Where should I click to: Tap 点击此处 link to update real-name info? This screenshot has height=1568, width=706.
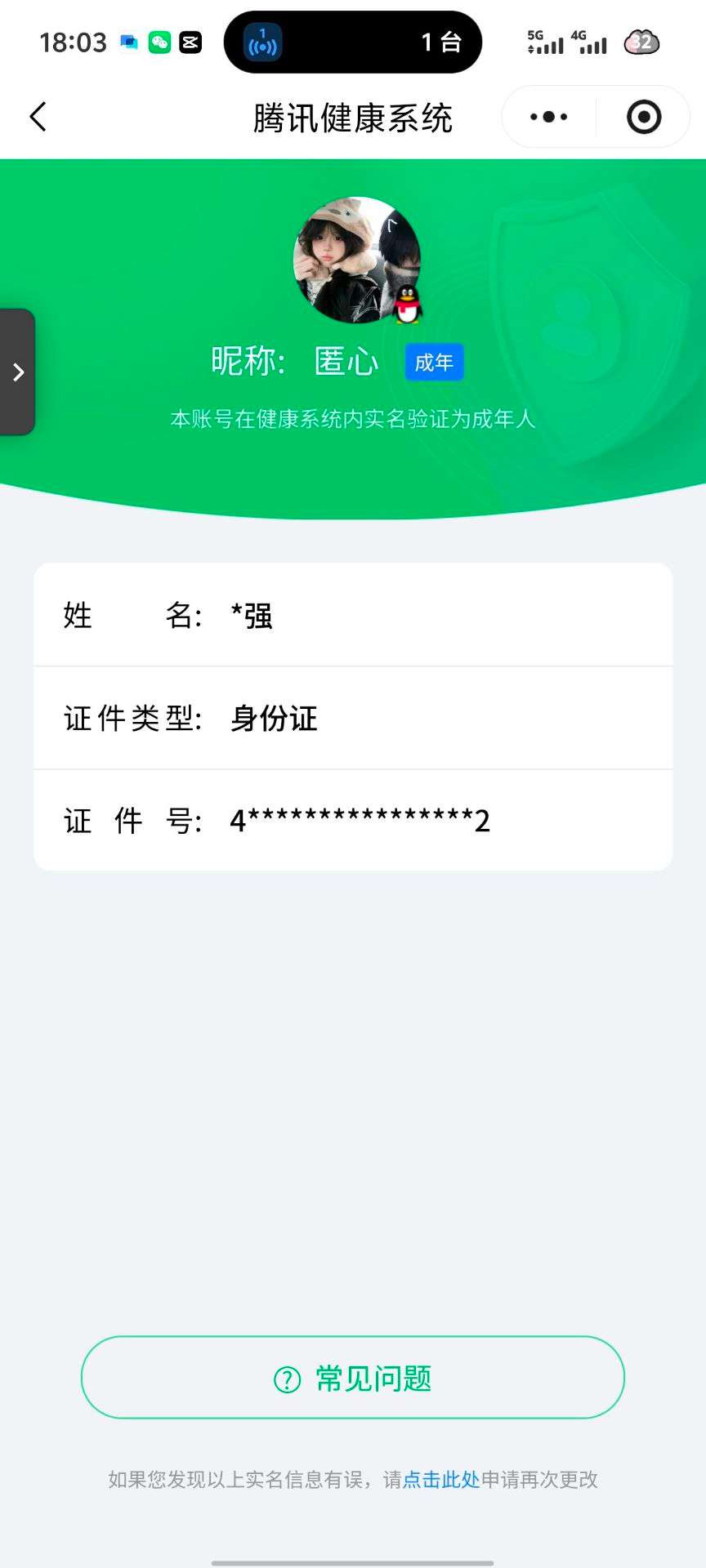[x=441, y=1479]
